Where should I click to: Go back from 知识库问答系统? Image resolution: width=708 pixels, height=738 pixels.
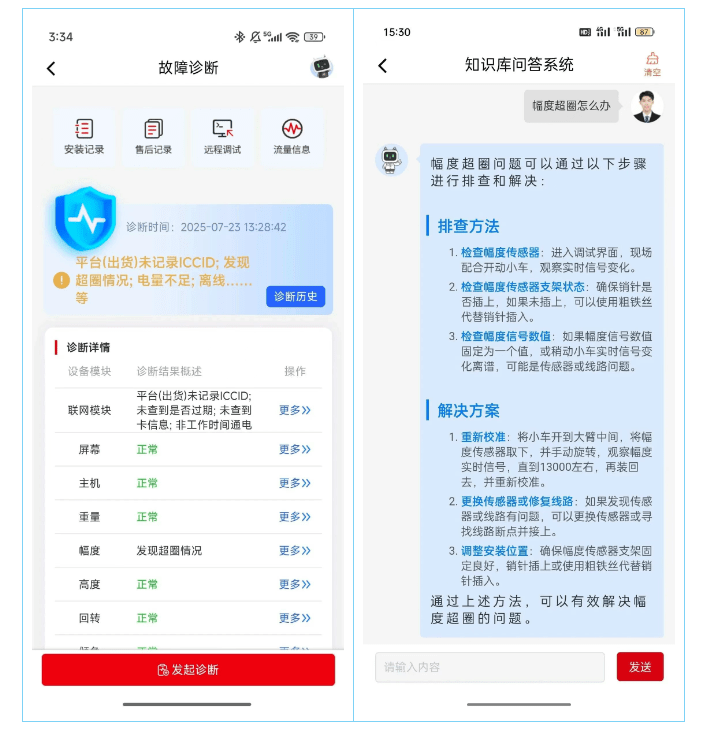pos(382,66)
